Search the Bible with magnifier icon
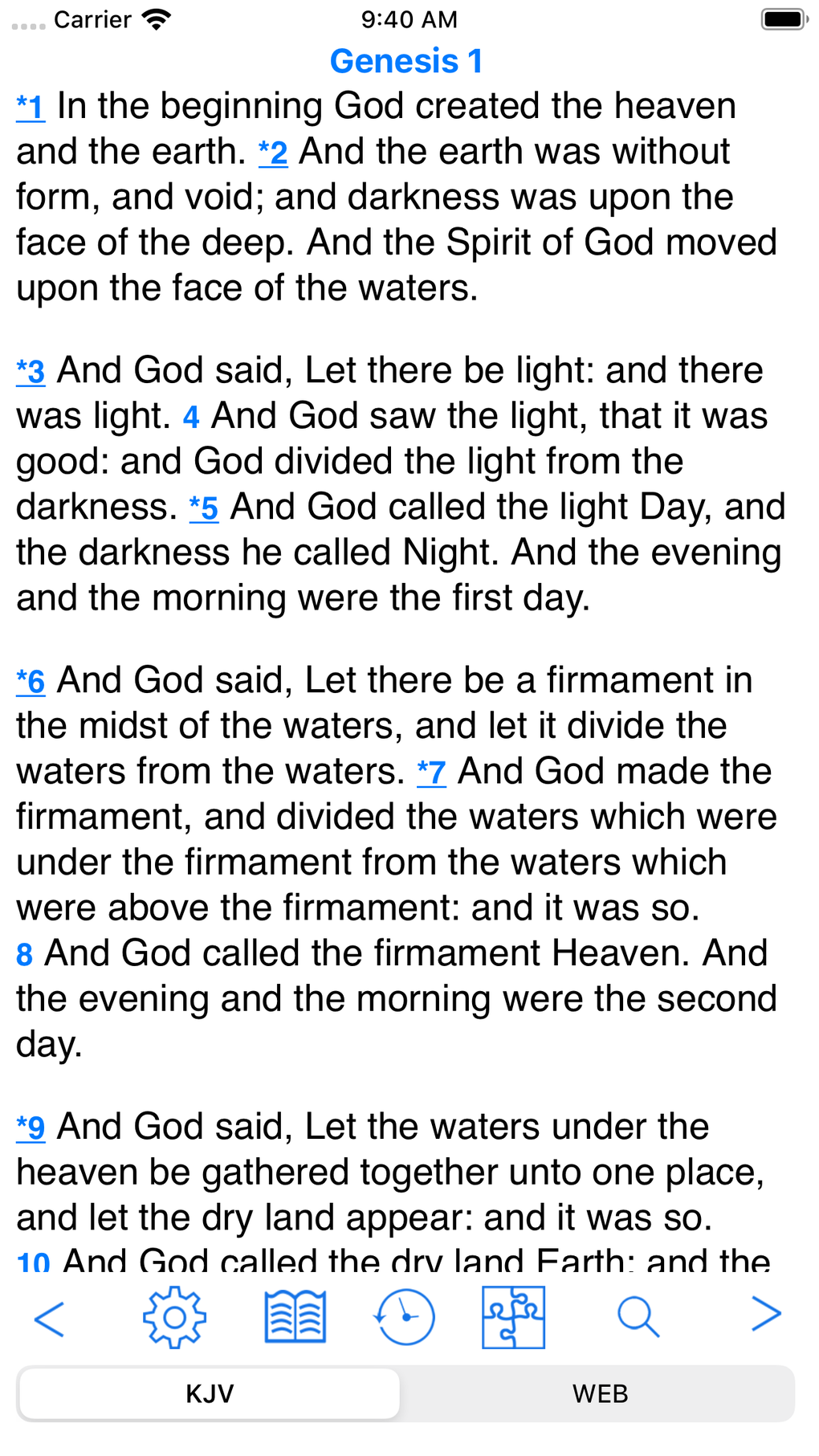 coord(638,1317)
